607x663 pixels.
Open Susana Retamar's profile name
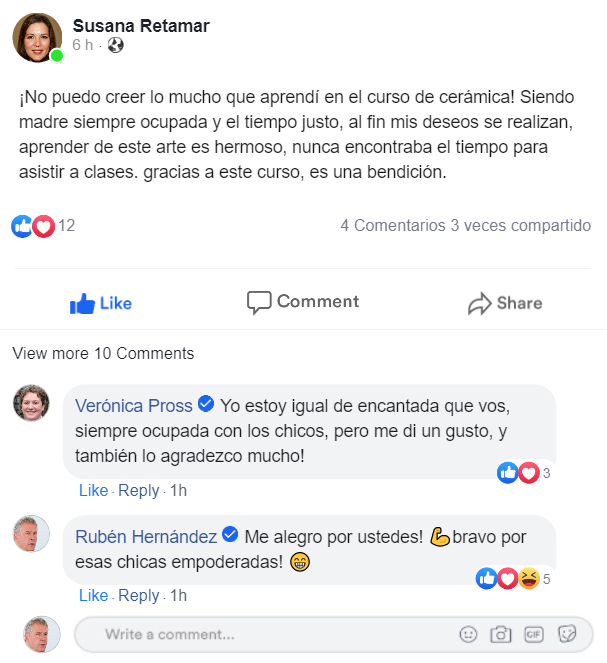pos(141,26)
